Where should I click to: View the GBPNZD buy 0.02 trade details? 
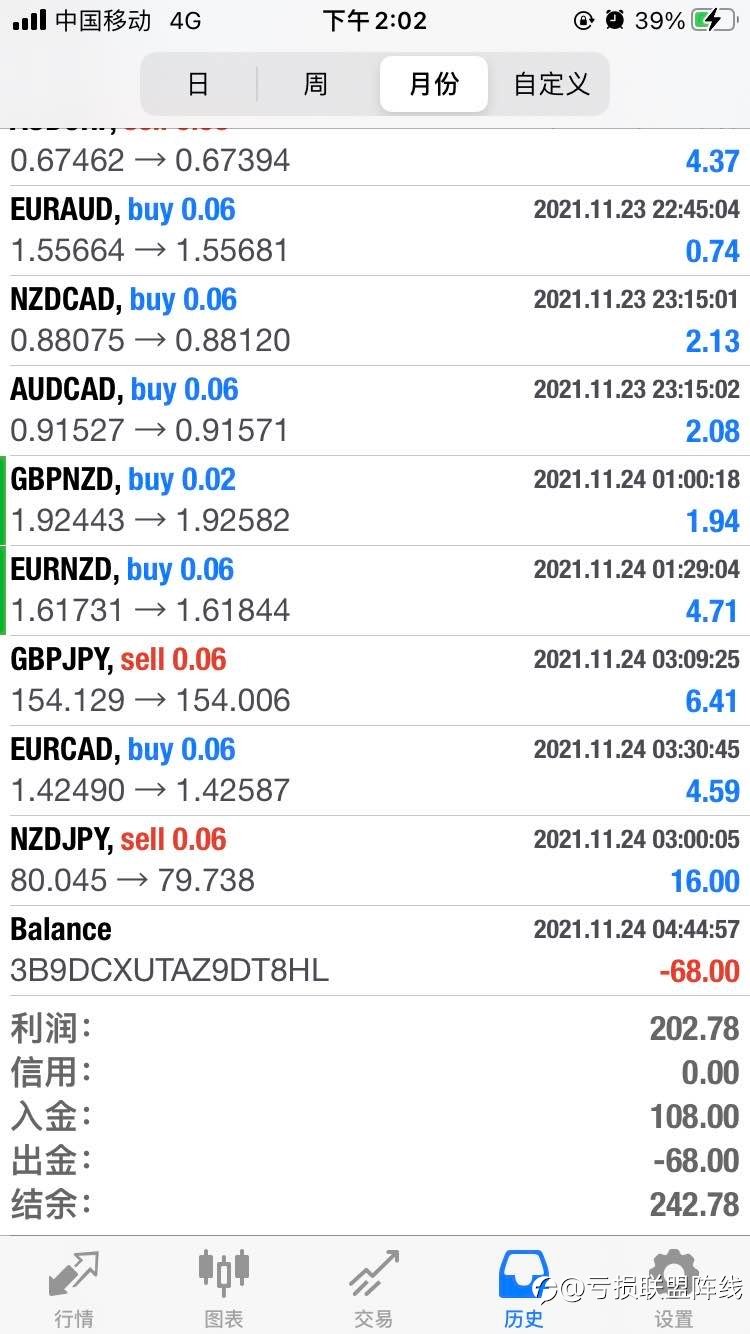point(375,501)
